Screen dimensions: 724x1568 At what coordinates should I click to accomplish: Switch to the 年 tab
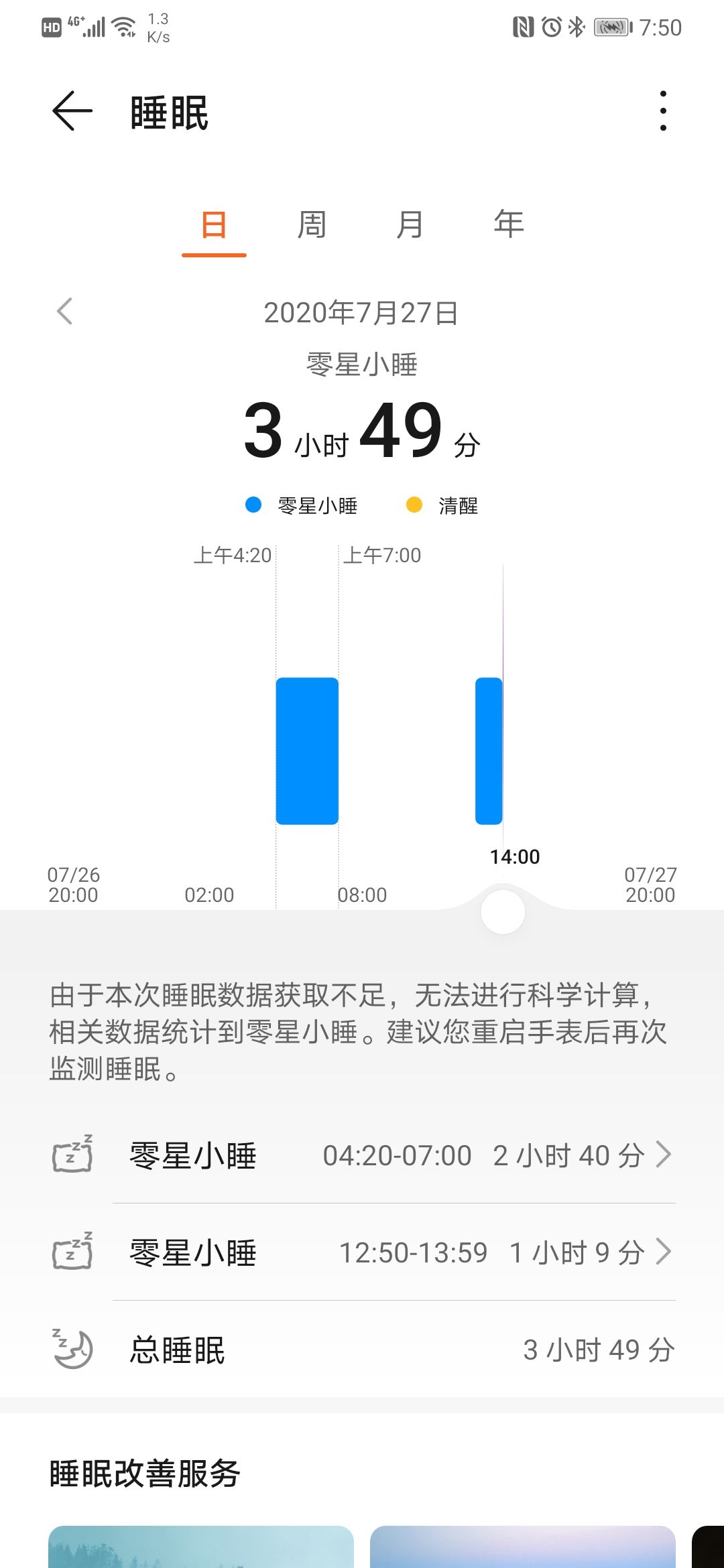(x=508, y=225)
